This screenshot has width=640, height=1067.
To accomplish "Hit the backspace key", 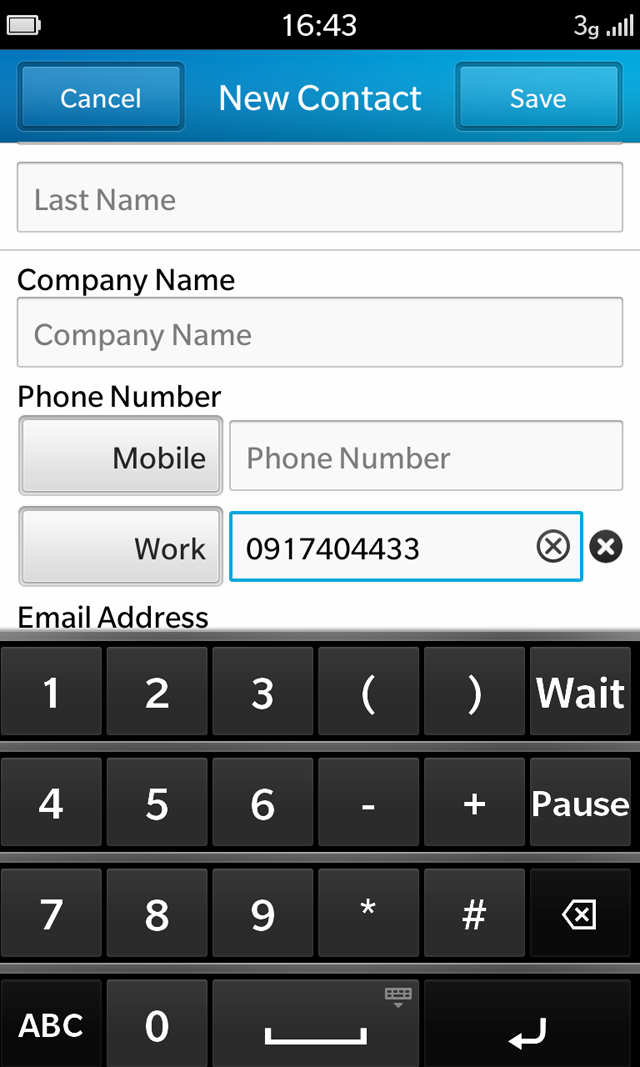I will (580, 913).
